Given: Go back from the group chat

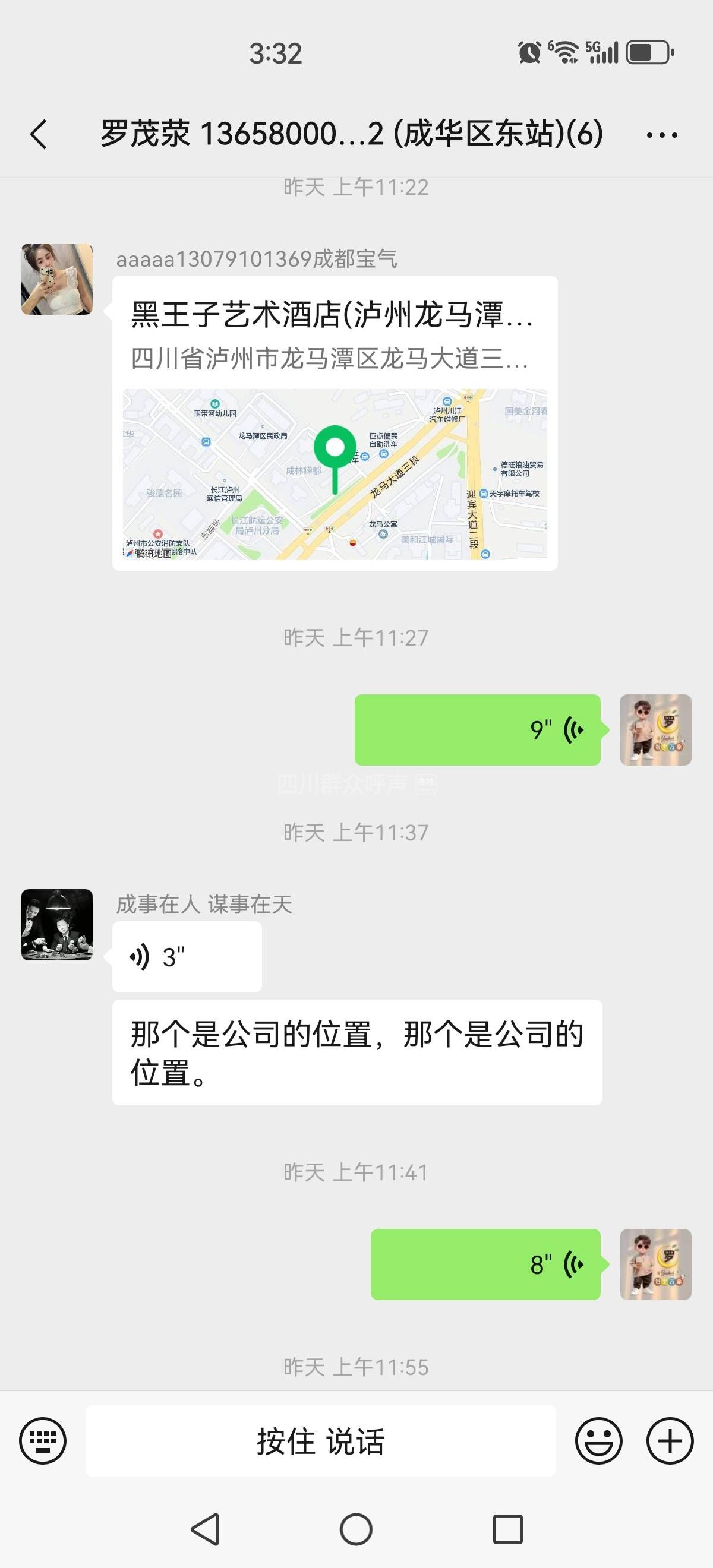Looking at the screenshot, I should click(x=39, y=134).
